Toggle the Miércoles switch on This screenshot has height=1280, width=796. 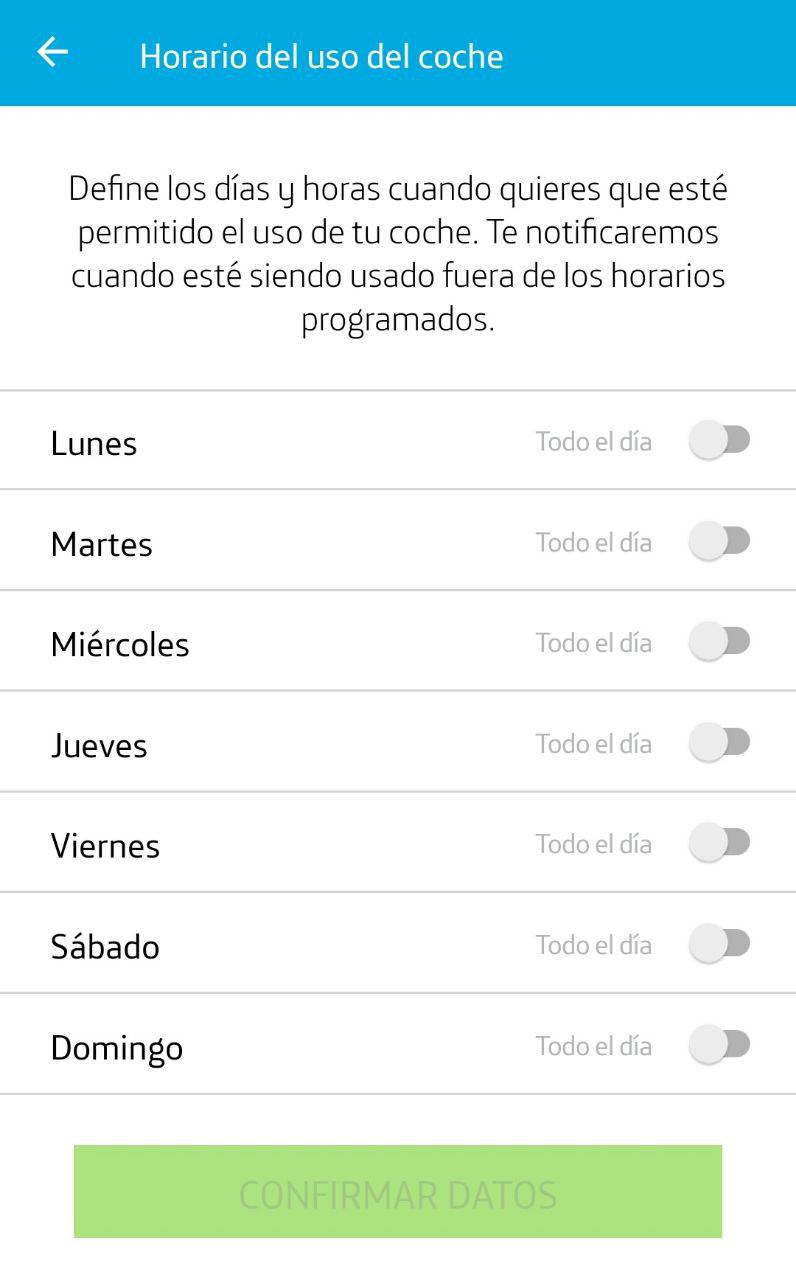pyautogui.click(x=720, y=641)
